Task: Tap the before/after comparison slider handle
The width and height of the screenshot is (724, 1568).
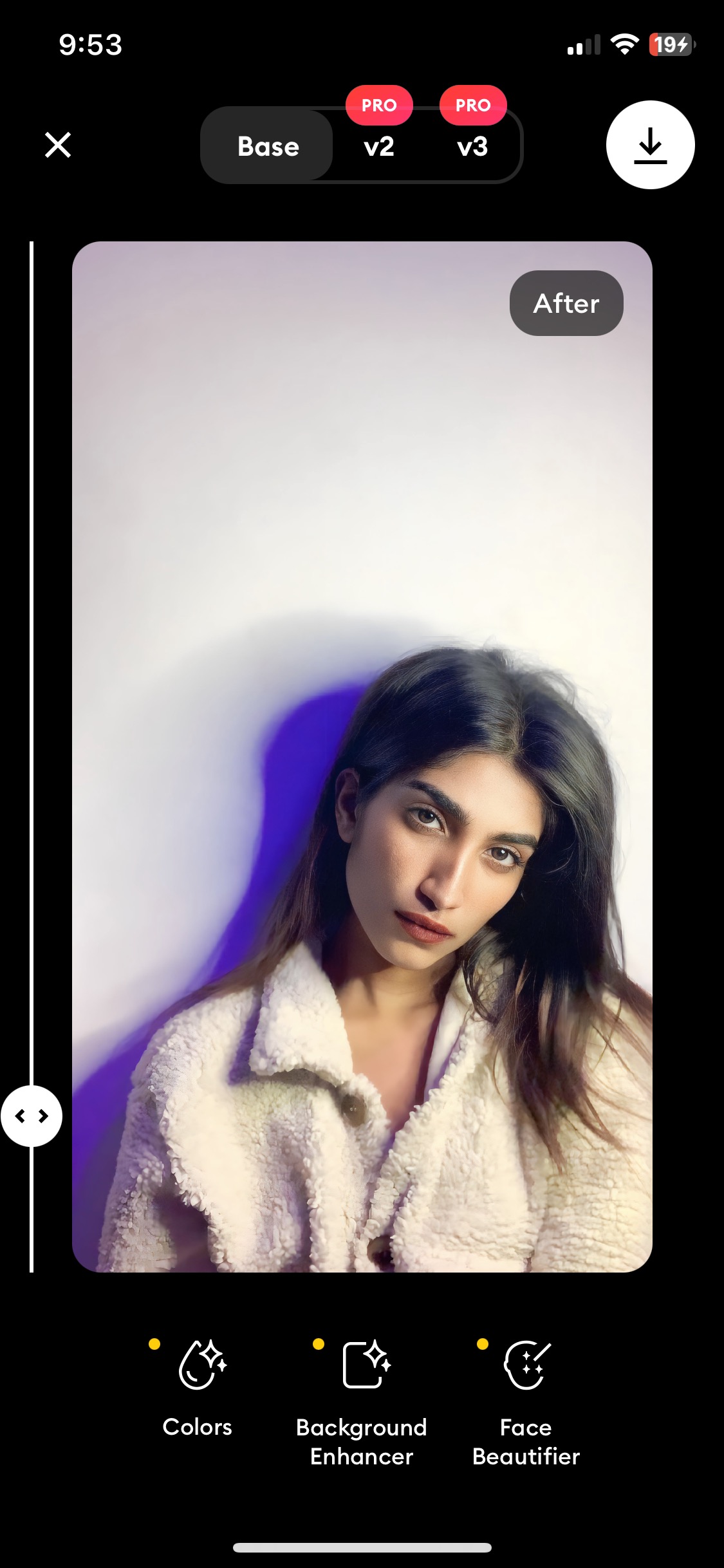Action: click(x=32, y=1115)
